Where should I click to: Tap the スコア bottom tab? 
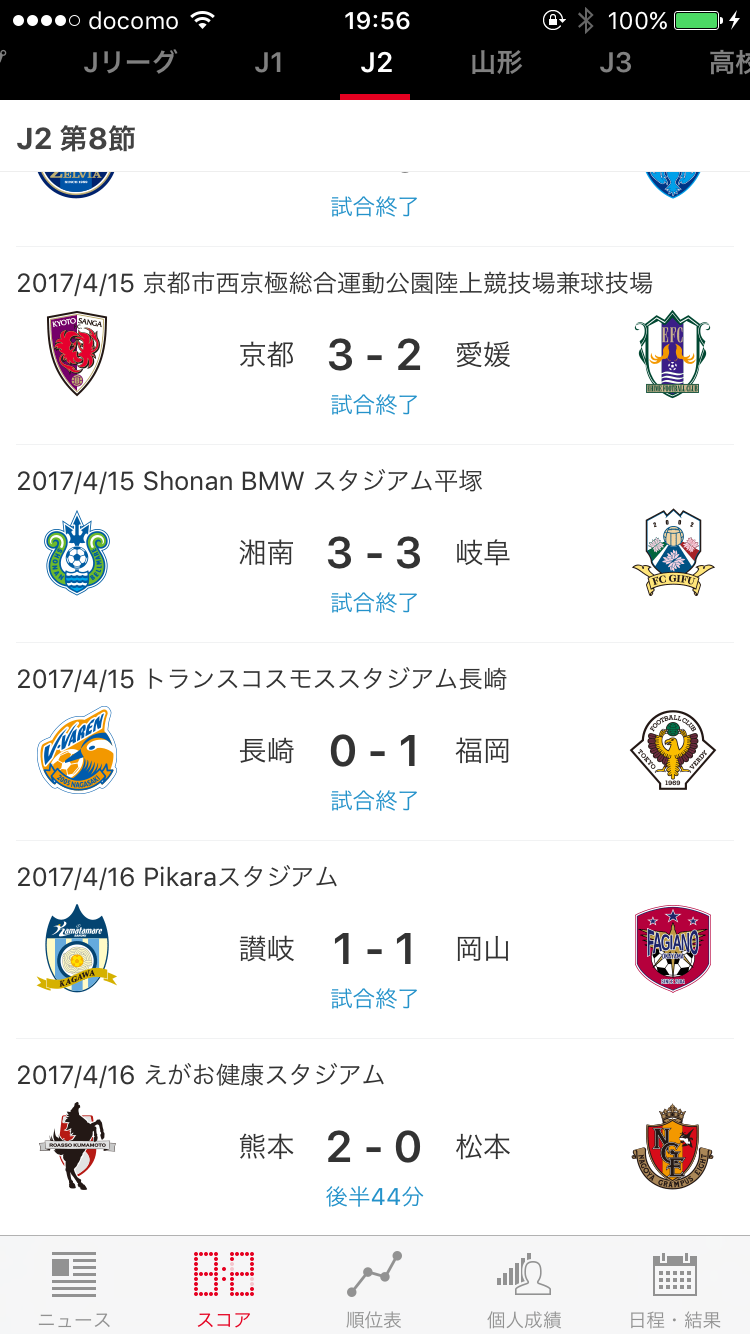click(x=224, y=1288)
